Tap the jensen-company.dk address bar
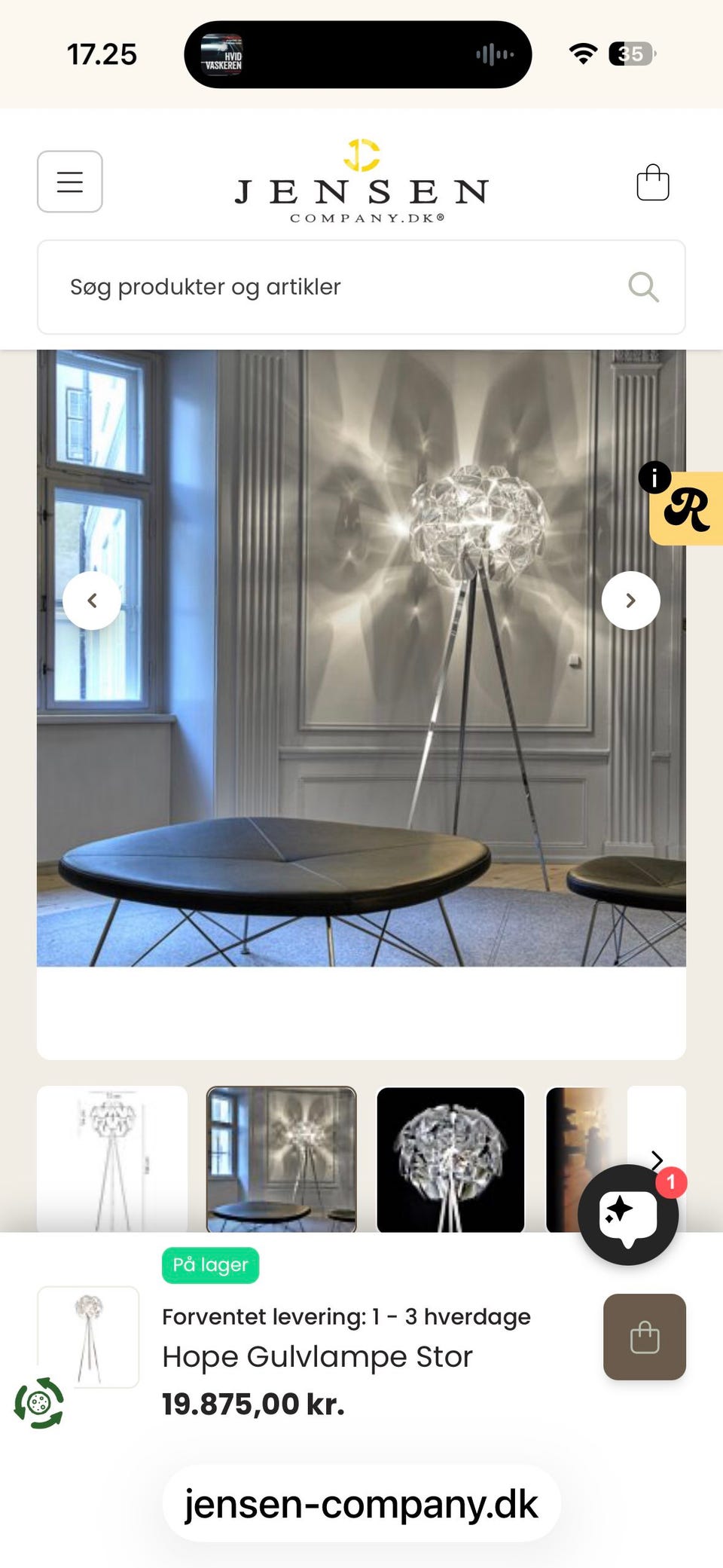 click(x=361, y=1505)
